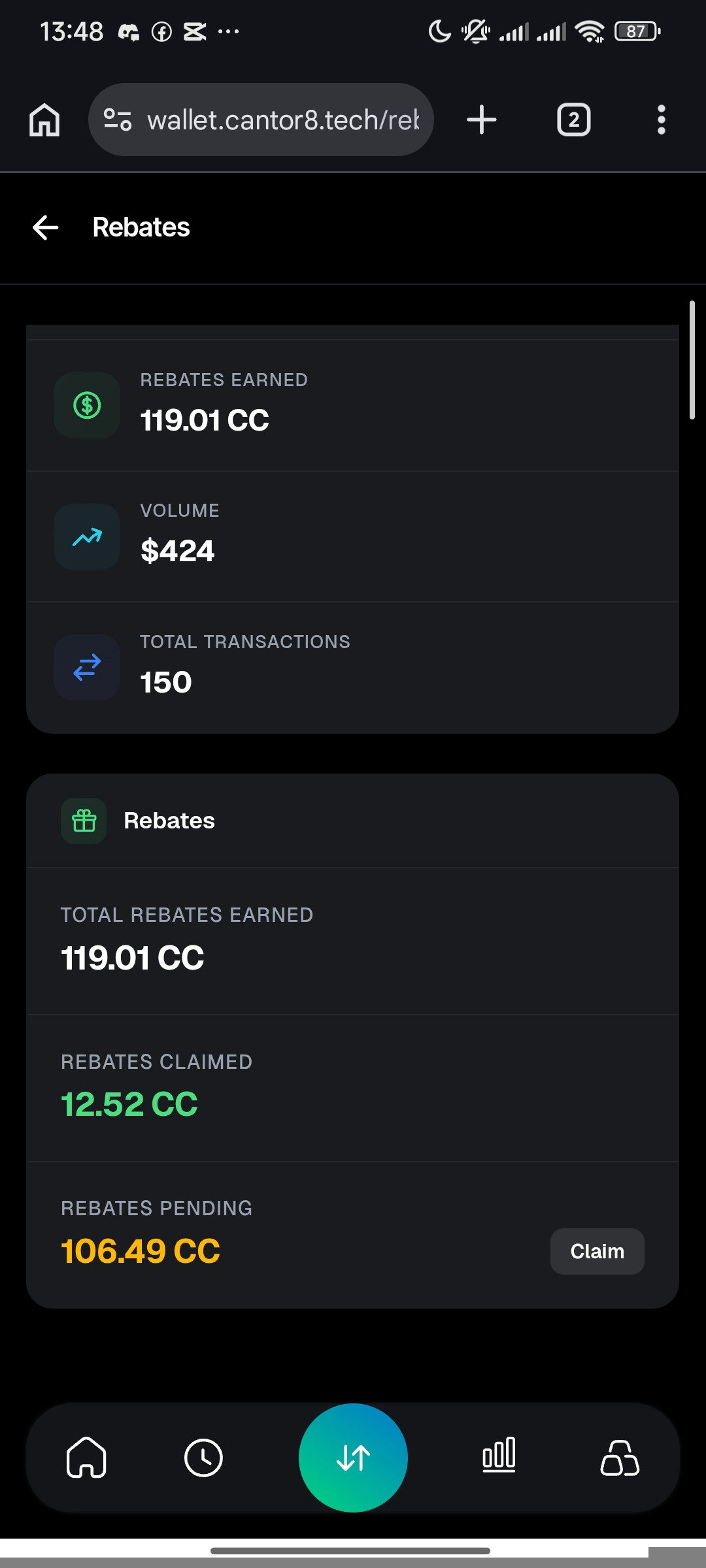Tap the browser address bar
Viewport: 706px width, 1568px height.
pyautogui.click(x=282, y=120)
